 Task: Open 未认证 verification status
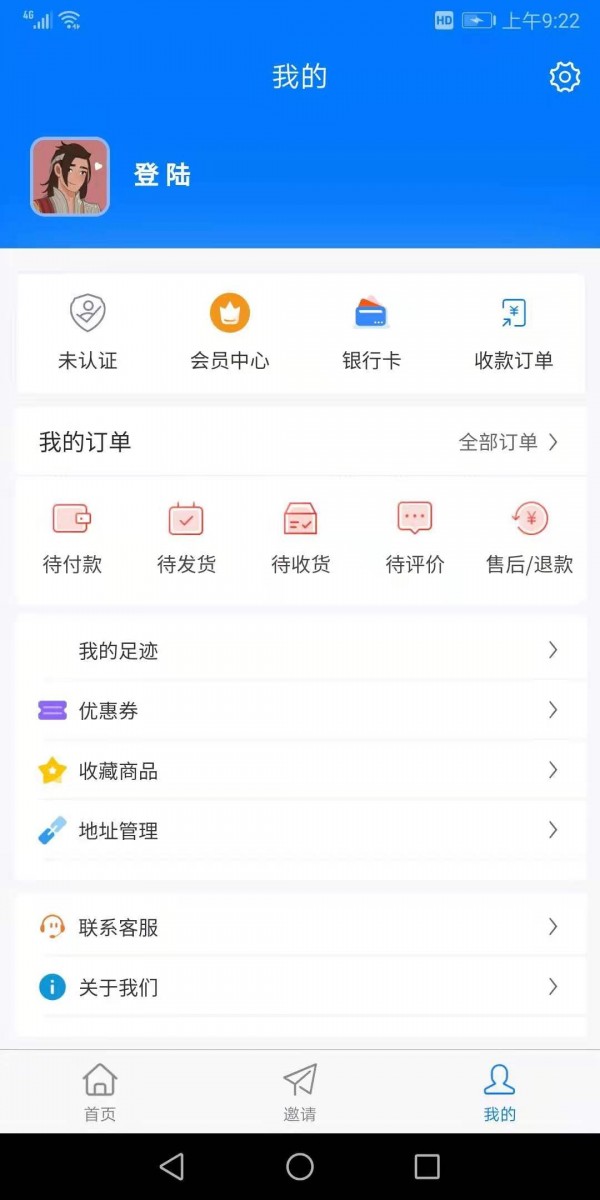[x=88, y=334]
